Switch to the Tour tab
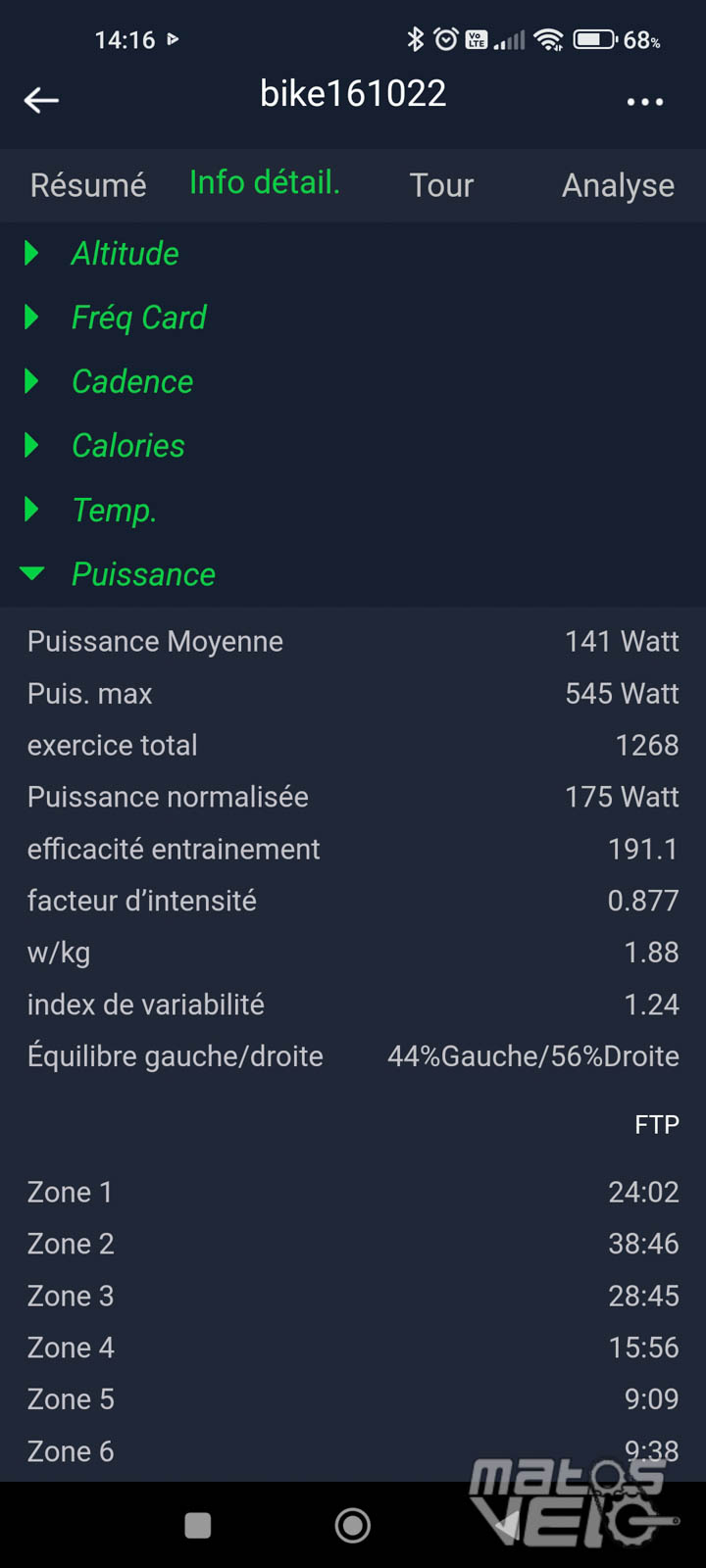Image resolution: width=706 pixels, height=1568 pixels. coord(441,185)
